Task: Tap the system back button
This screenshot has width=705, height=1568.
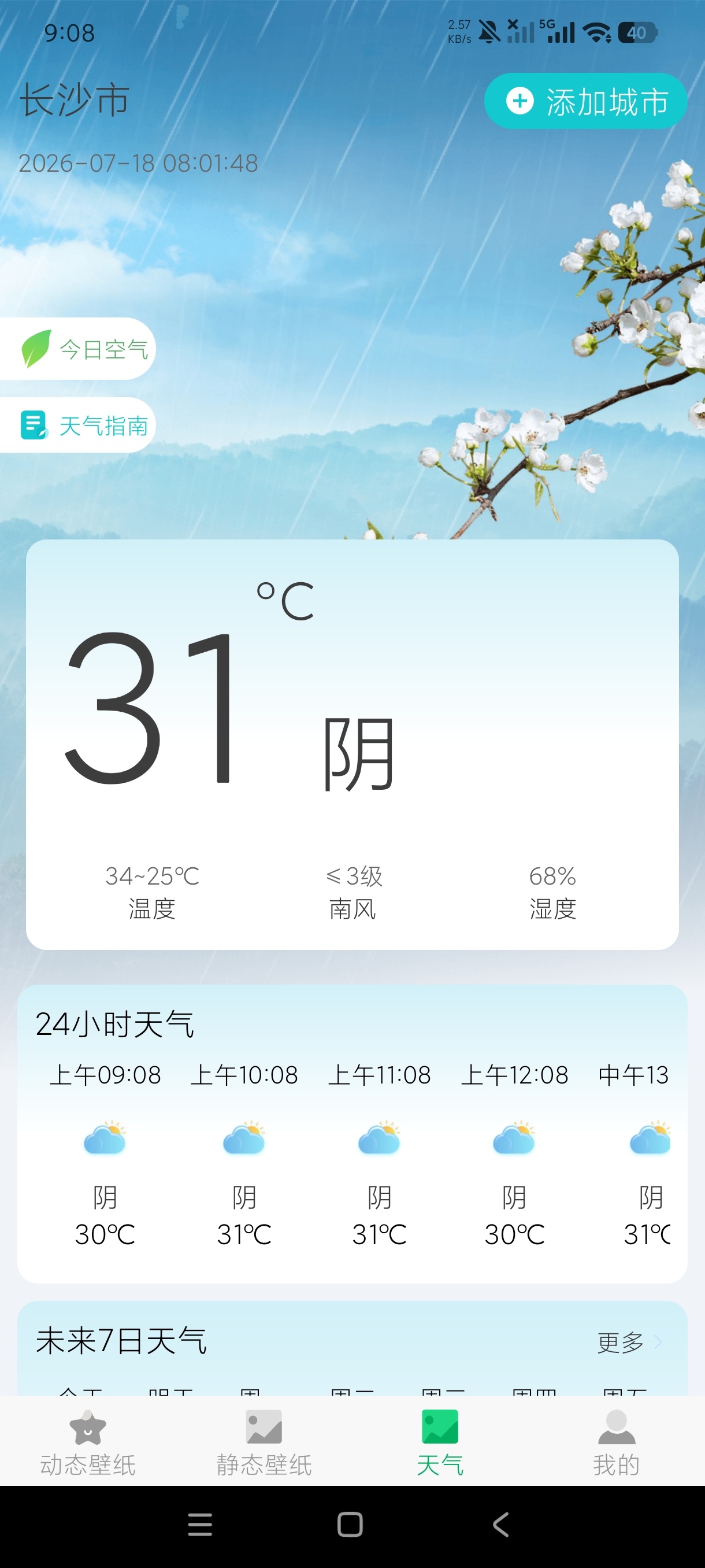Action: (x=500, y=1524)
